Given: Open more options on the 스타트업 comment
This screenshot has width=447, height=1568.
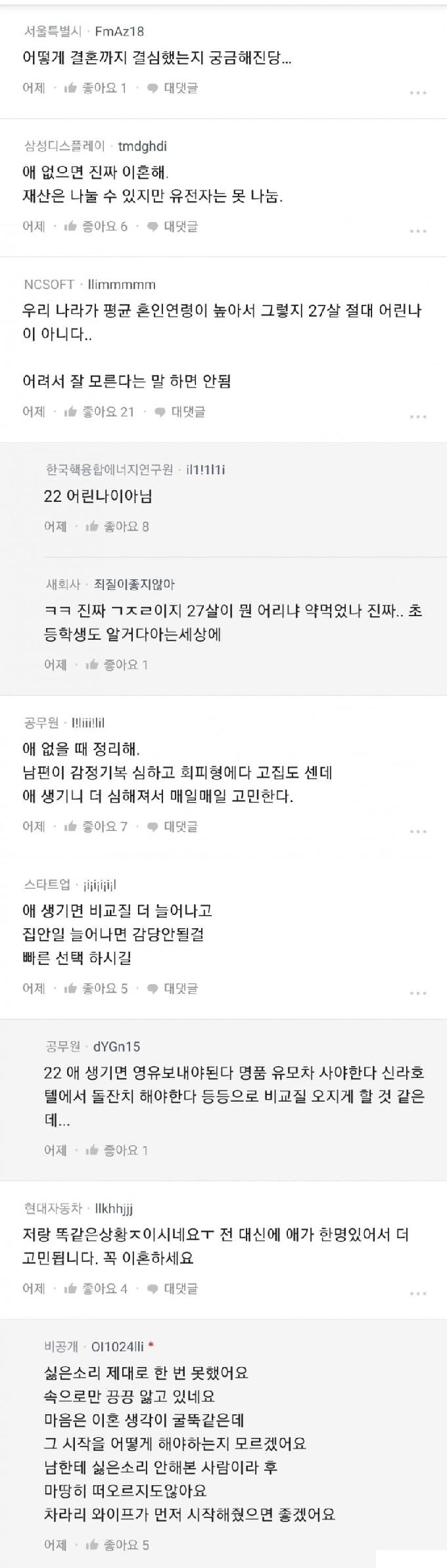Looking at the screenshot, I should tap(418, 993).
